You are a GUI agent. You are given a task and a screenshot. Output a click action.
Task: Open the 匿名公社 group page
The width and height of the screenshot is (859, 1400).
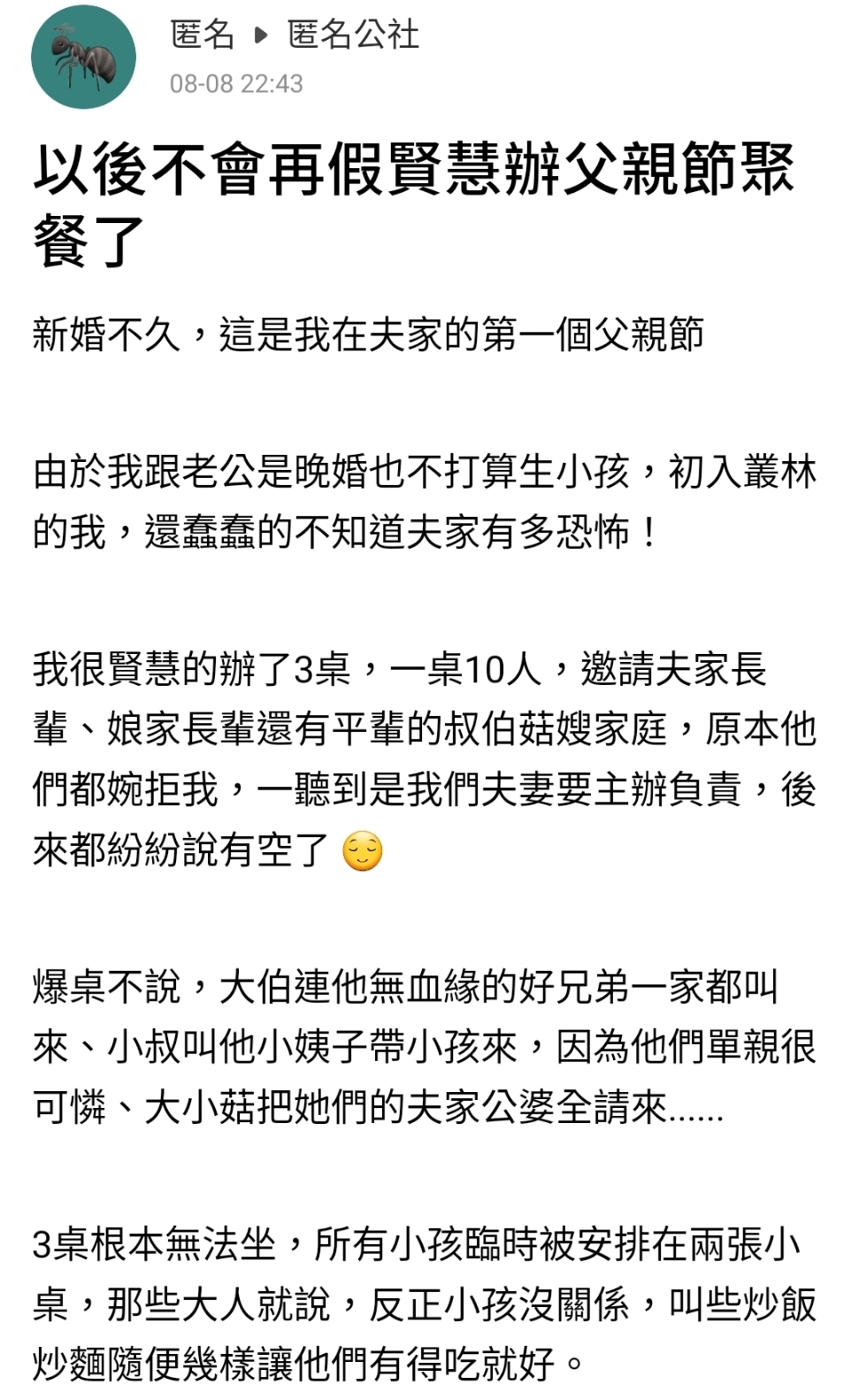[x=353, y=35]
